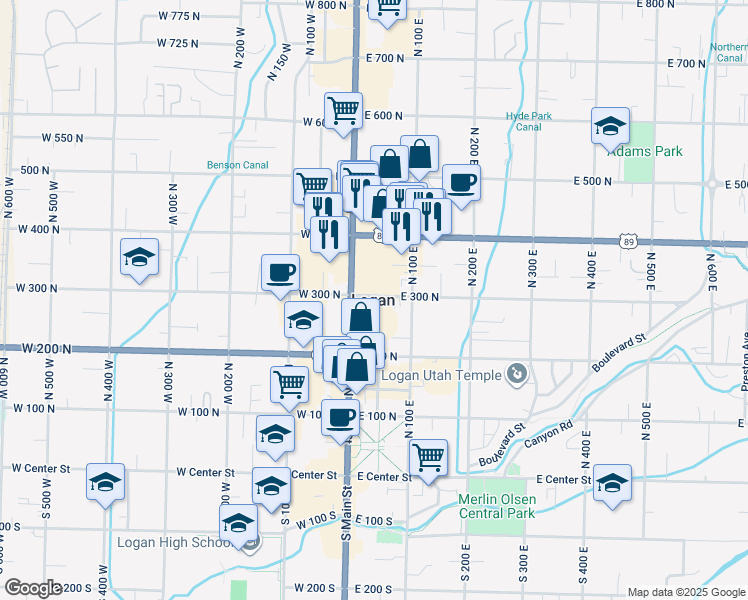Open the shopping cart marker at E Center St
The width and height of the screenshot is (748, 600).
(x=428, y=458)
